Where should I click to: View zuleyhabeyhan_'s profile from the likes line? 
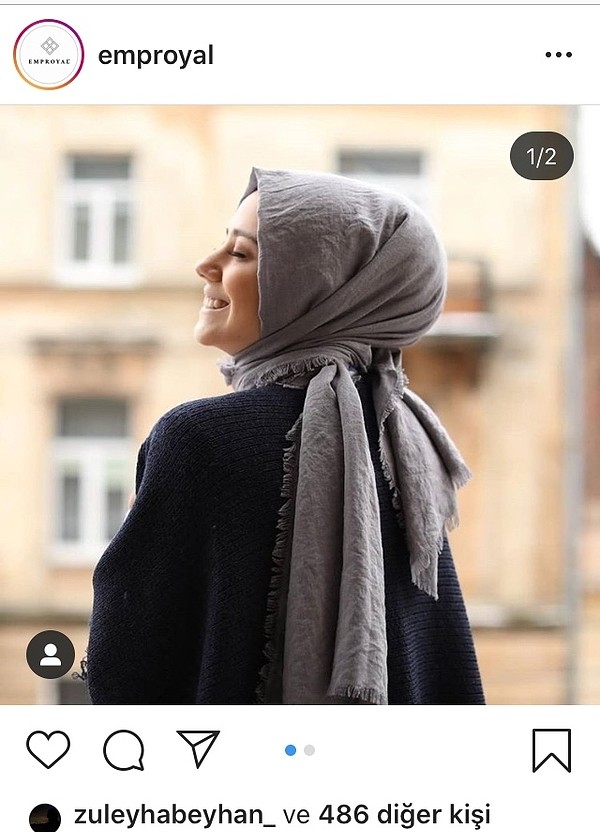pos(175,815)
